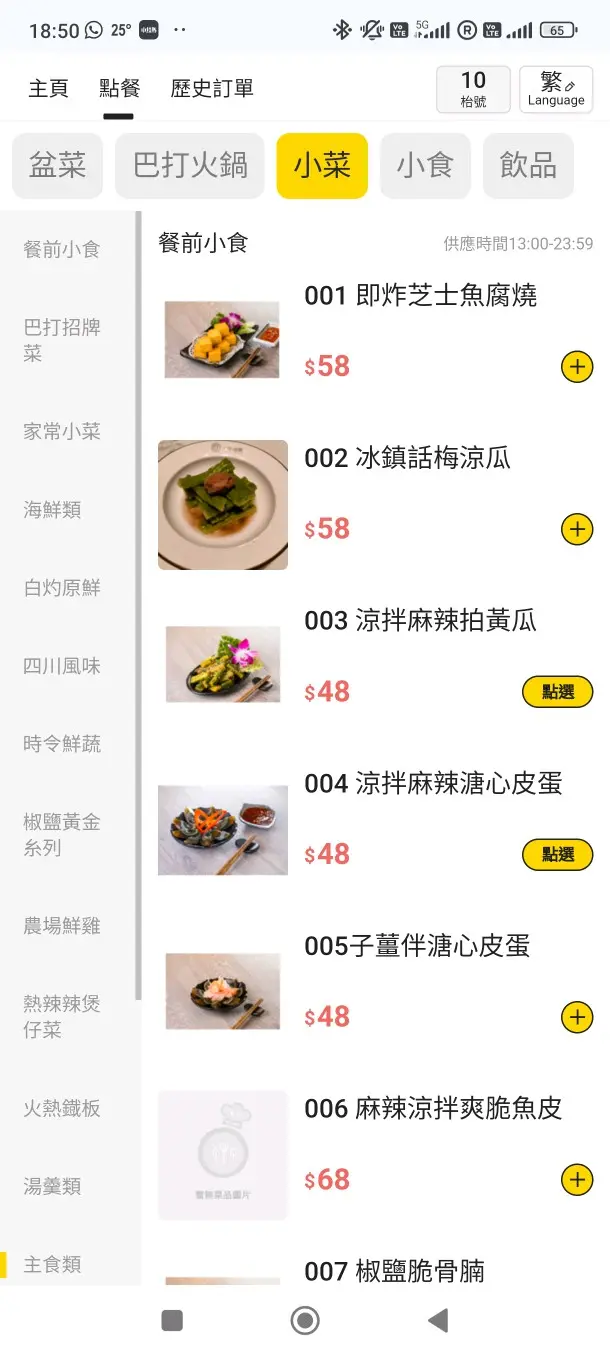Open the 歷史訂單 tab
The width and height of the screenshot is (610, 1356).
pyautogui.click(x=212, y=88)
